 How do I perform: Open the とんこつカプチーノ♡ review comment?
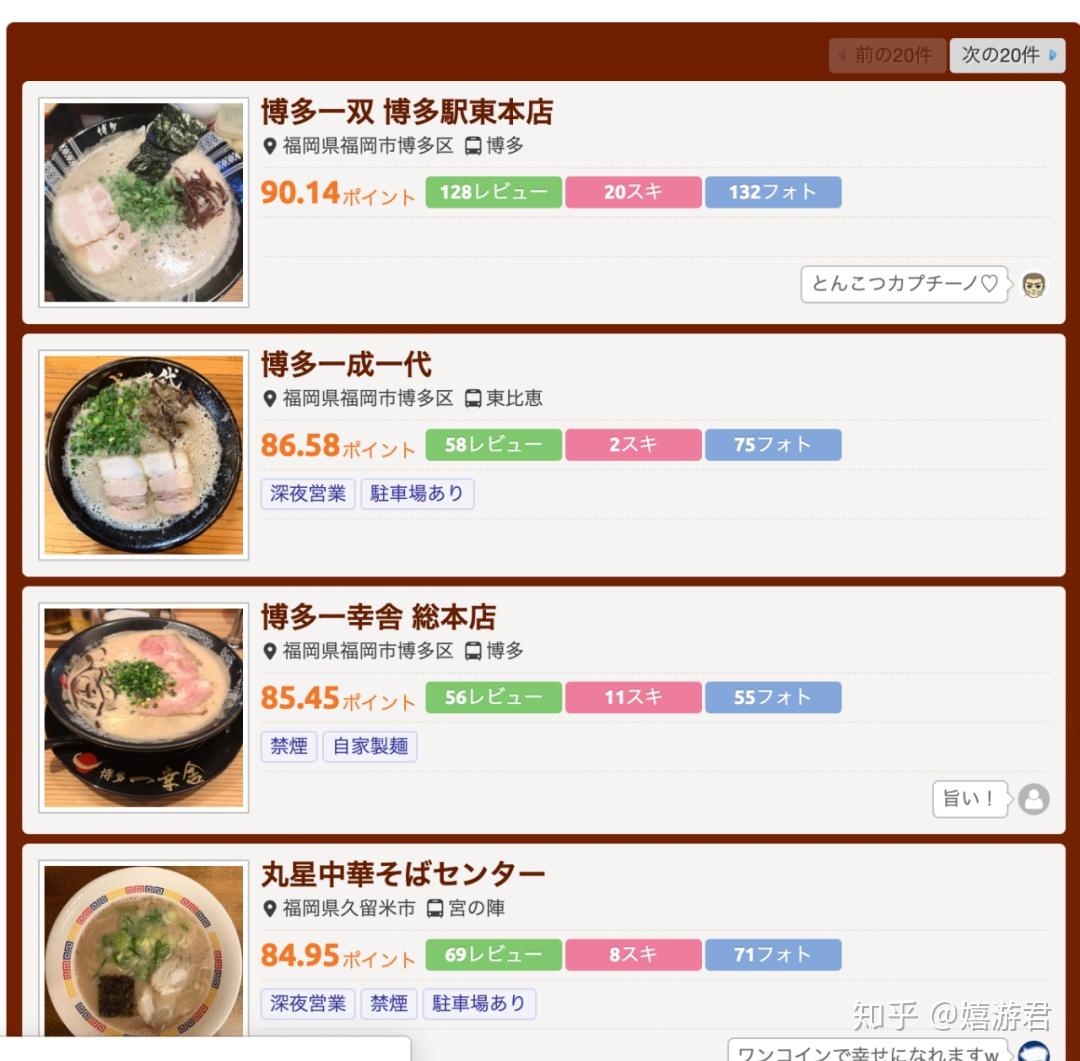[904, 284]
